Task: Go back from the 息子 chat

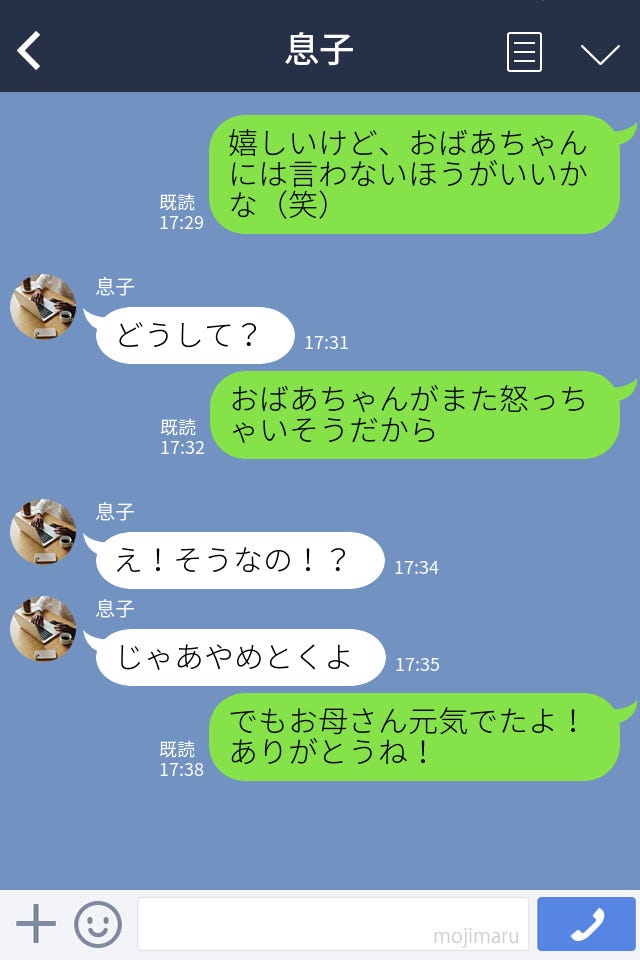Action: coord(30,51)
